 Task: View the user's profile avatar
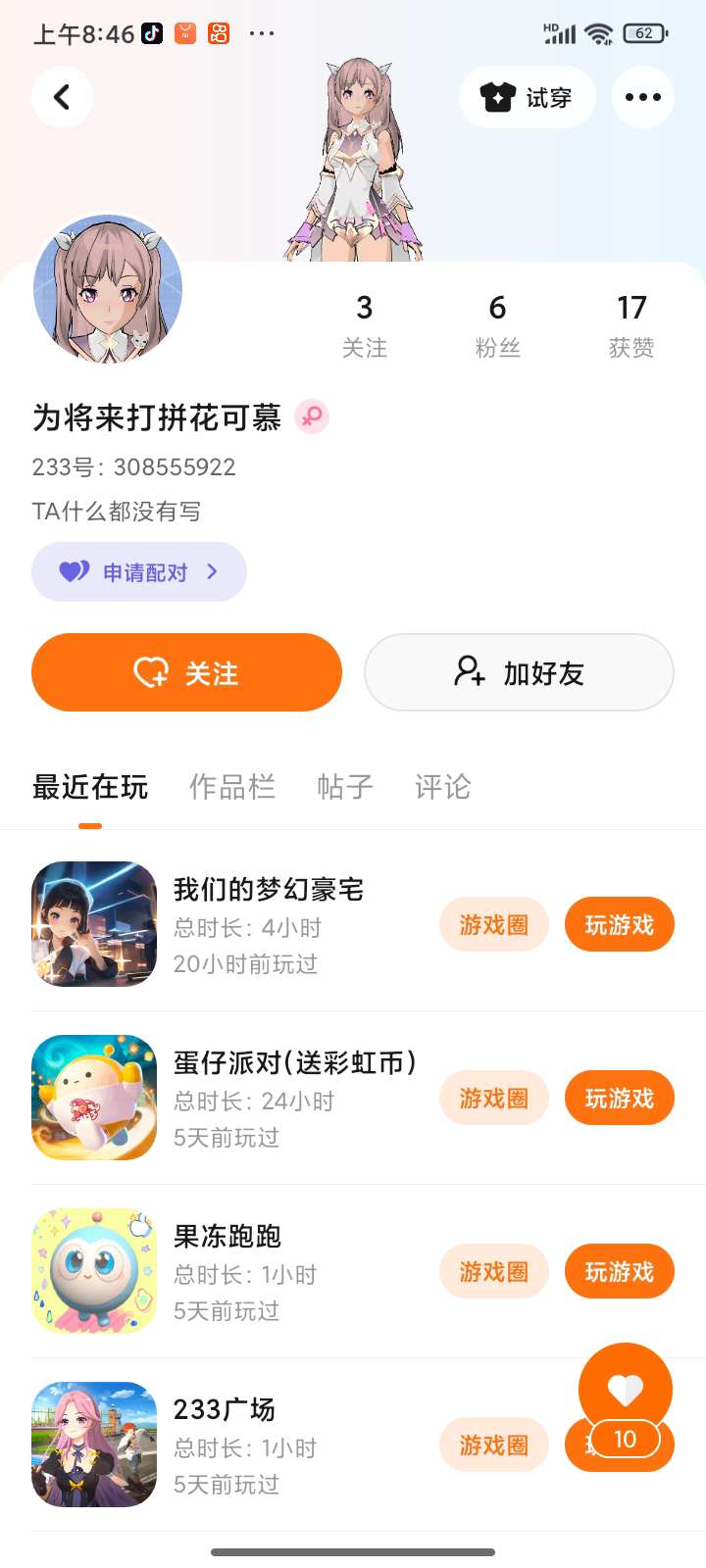pyautogui.click(x=108, y=289)
